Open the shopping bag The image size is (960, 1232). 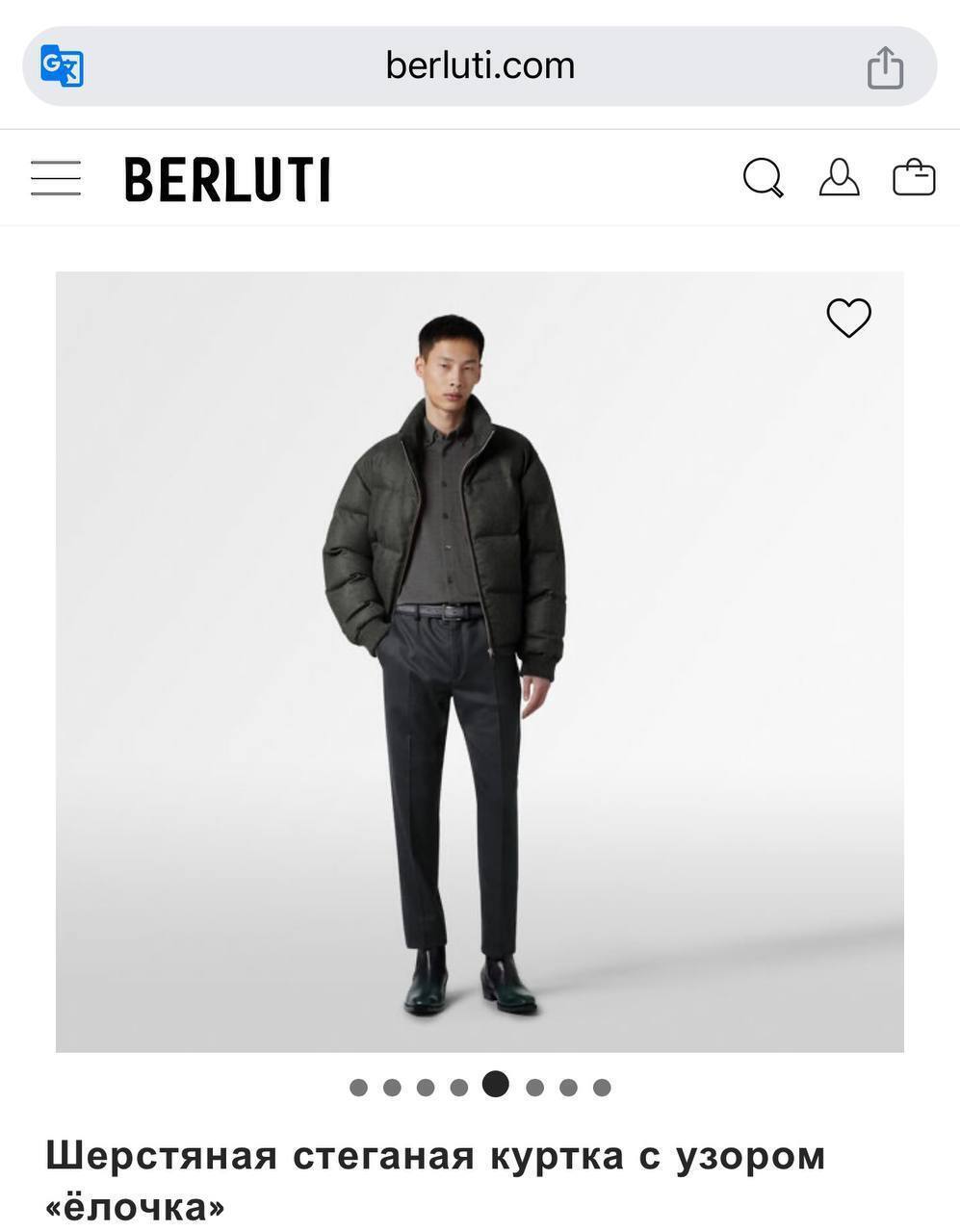914,178
